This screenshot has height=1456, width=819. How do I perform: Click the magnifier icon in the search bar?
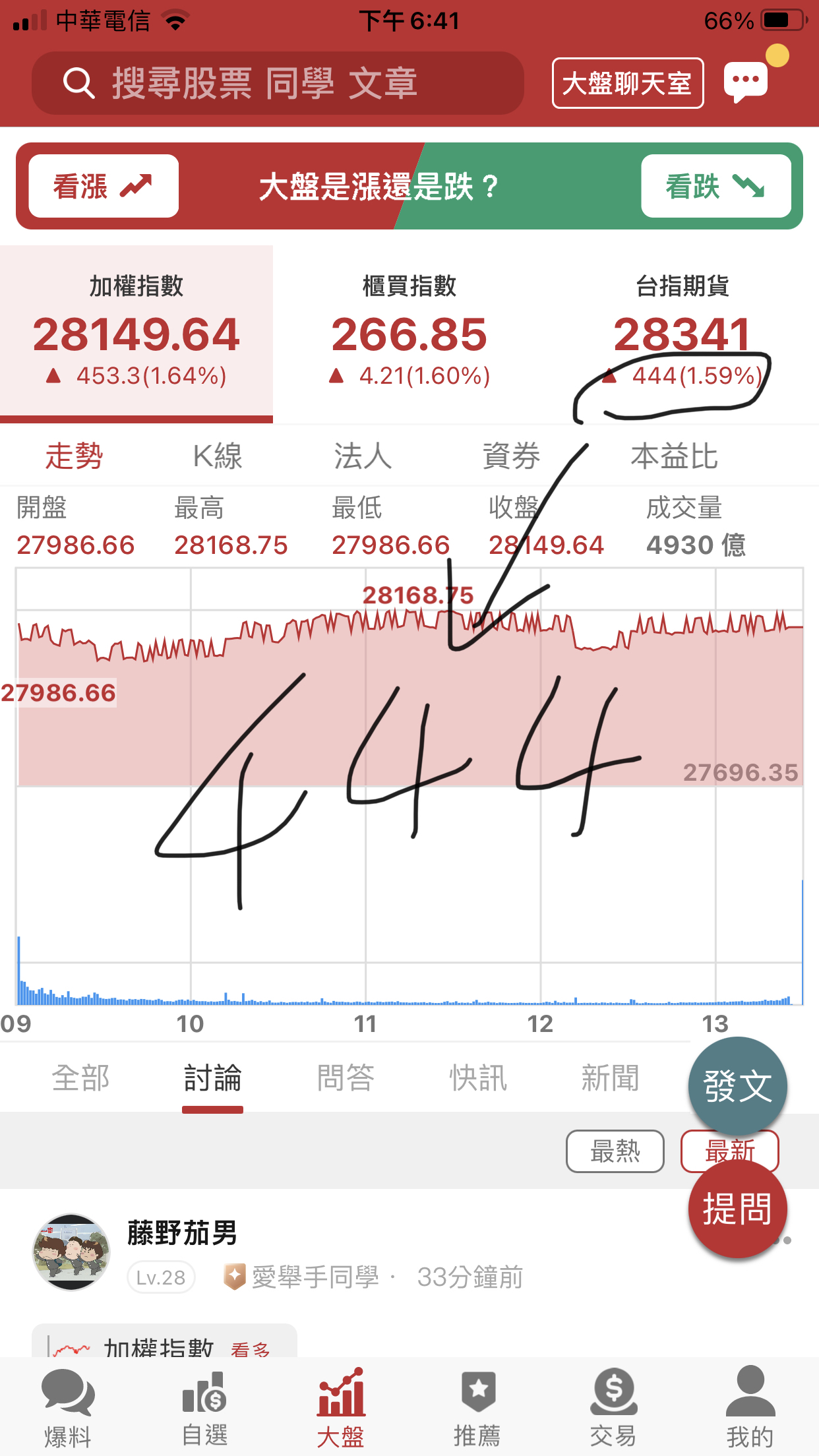pos(78,82)
